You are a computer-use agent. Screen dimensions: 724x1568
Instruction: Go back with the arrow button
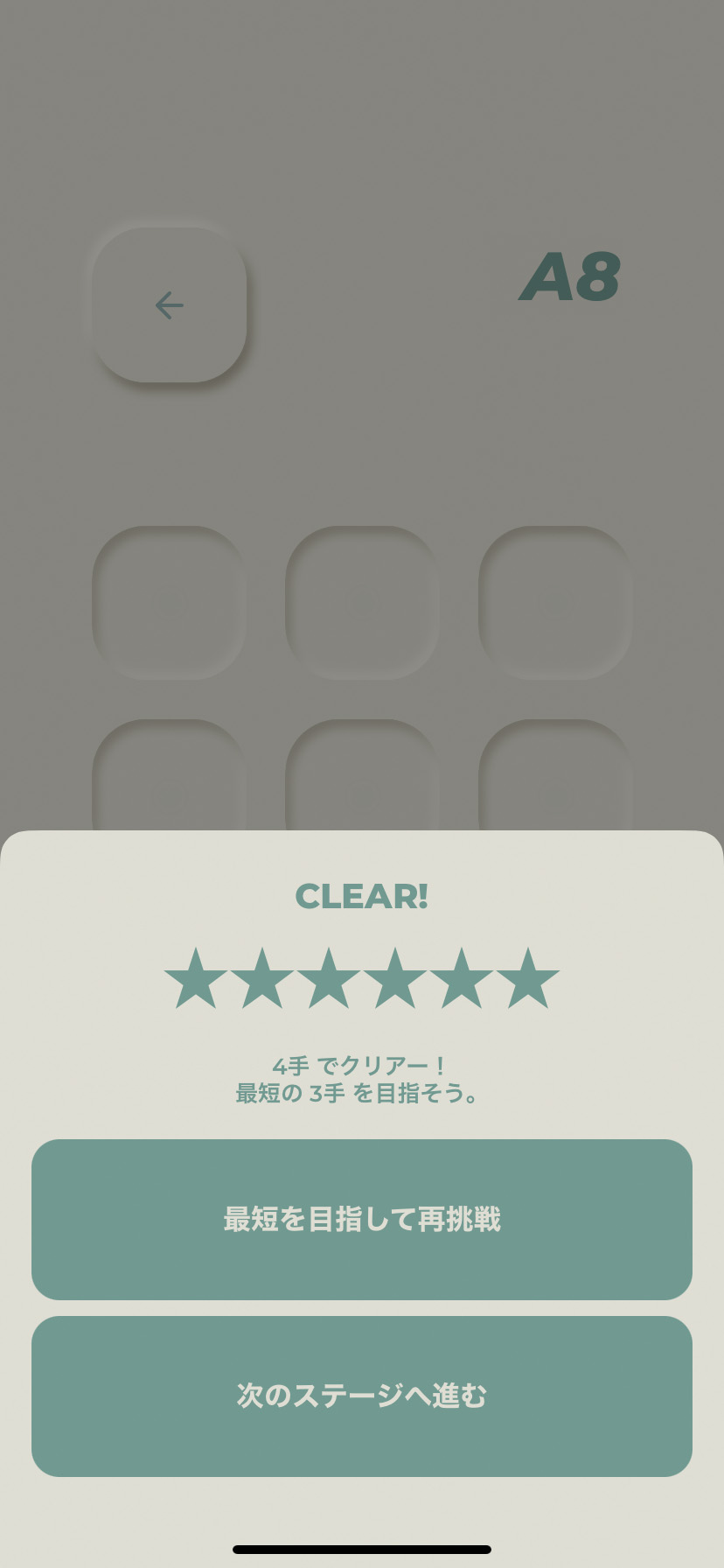pyautogui.click(x=170, y=305)
